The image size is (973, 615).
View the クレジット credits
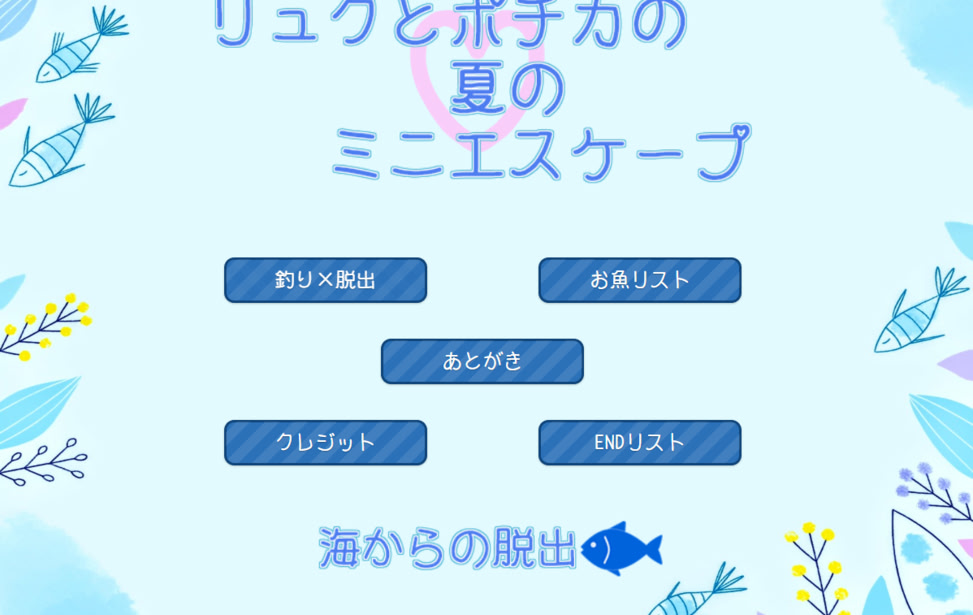click(x=325, y=442)
